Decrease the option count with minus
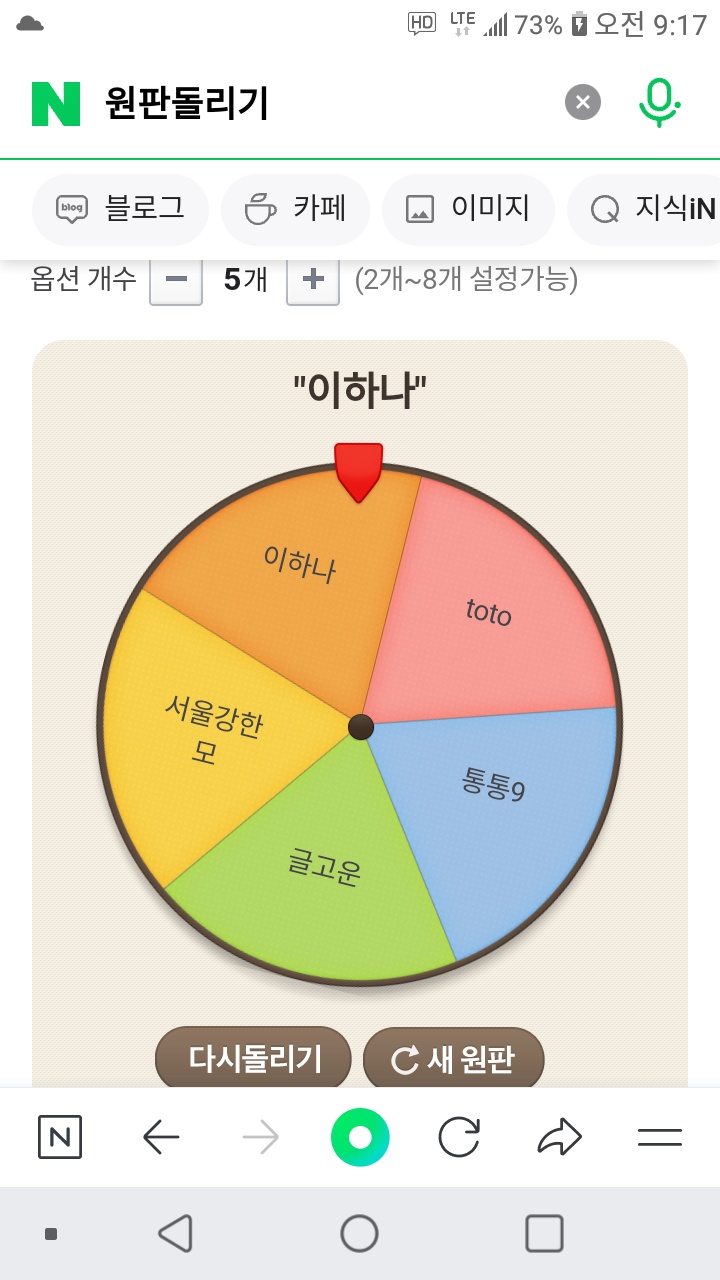720x1280 pixels. point(176,280)
